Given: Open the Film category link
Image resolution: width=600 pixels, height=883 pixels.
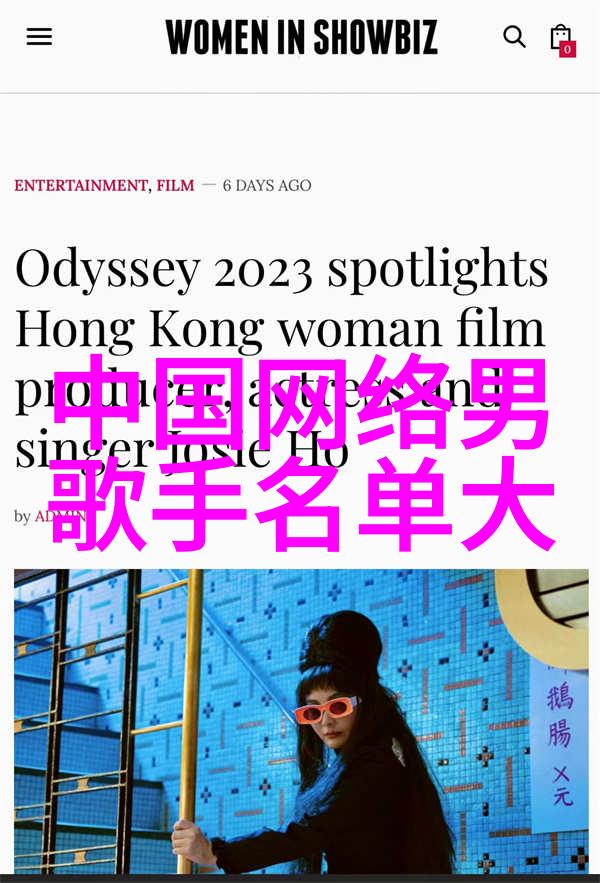Looking at the screenshot, I should 175,185.
